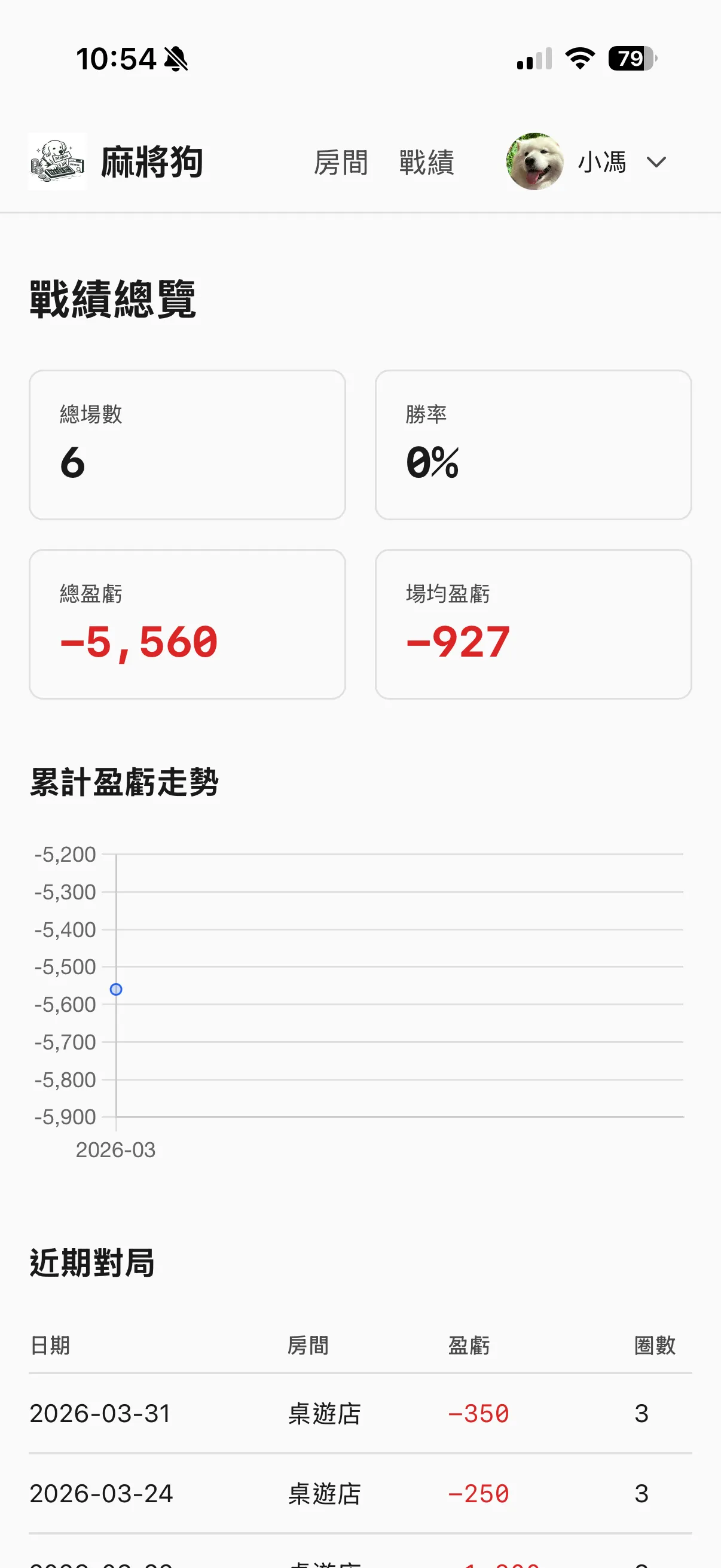Select the 2026-03-31 game record row
721x1568 pixels.
coord(360,1413)
